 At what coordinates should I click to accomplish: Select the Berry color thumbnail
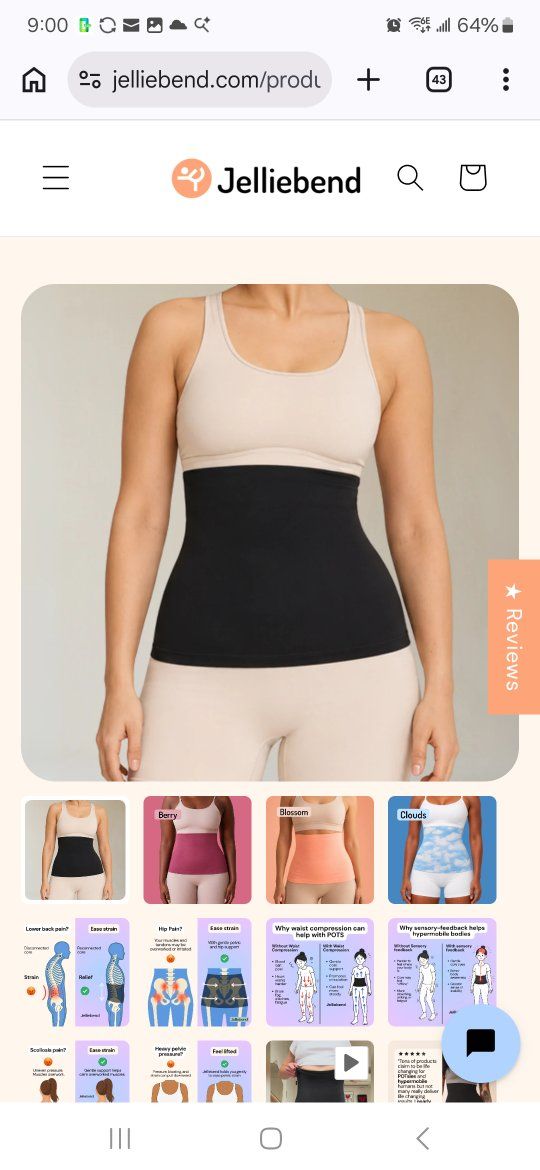pyautogui.click(x=197, y=850)
